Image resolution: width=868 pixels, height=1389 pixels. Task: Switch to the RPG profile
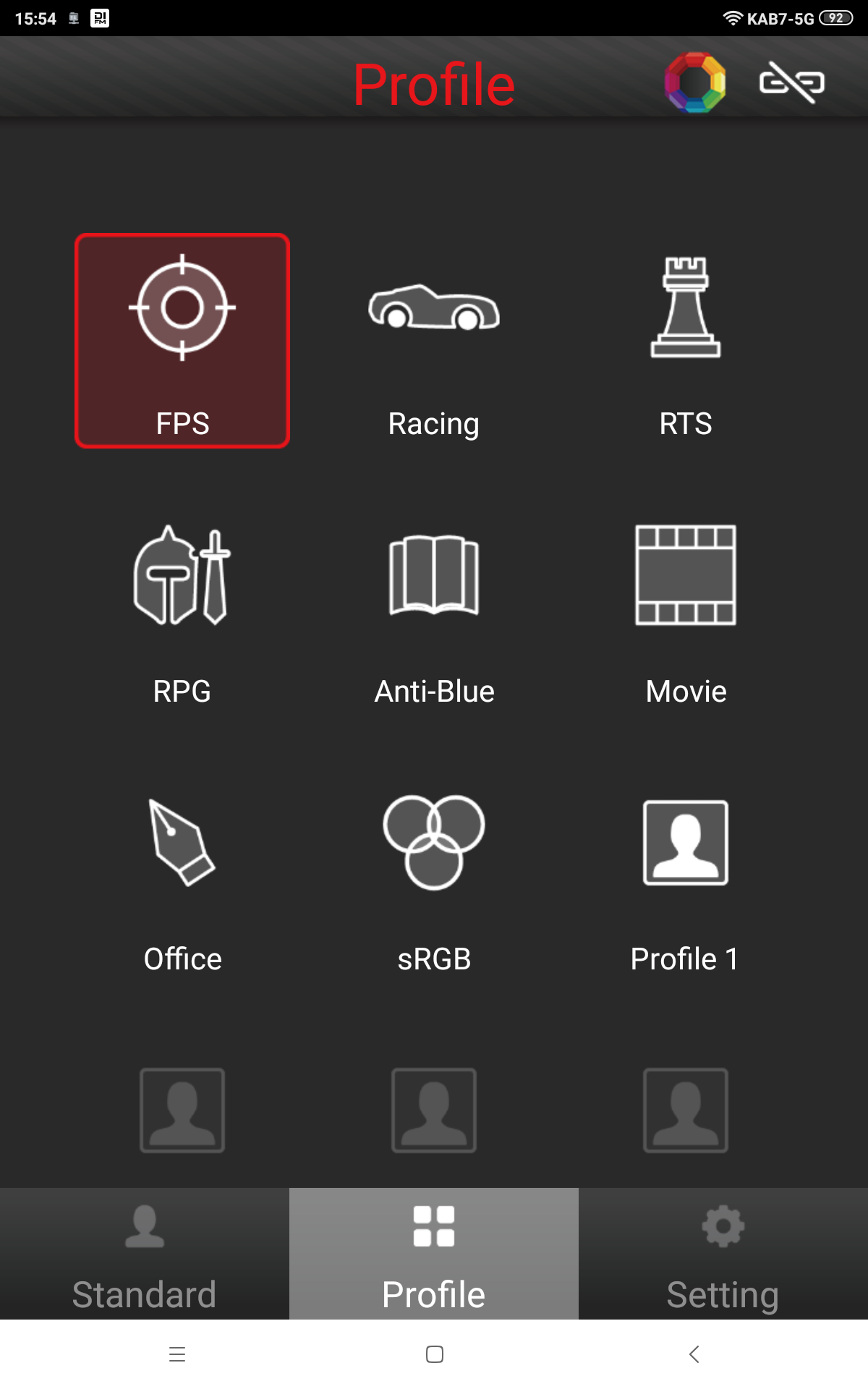click(182, 608)
